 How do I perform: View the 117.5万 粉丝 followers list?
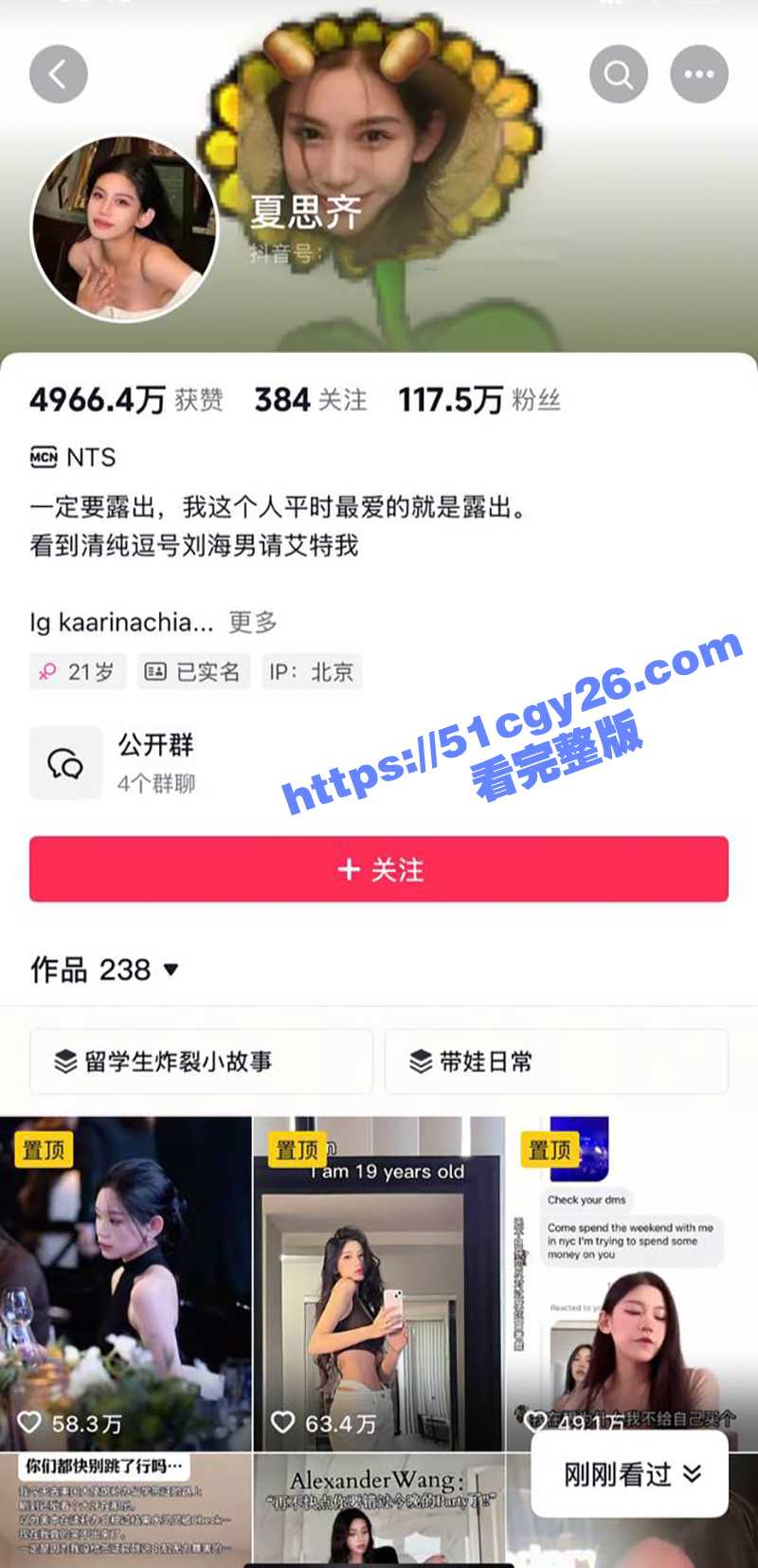[479, 400]
